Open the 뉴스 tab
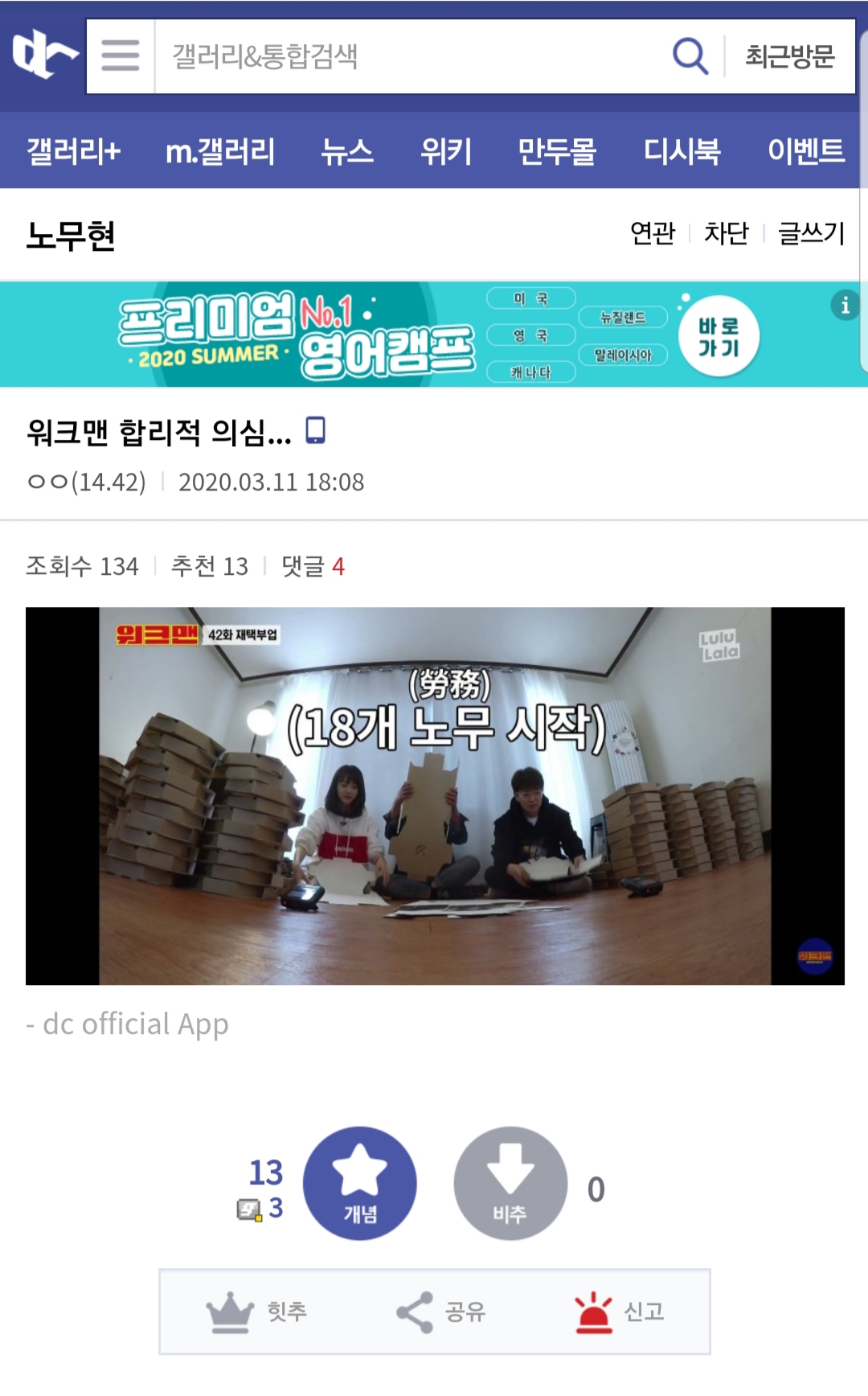868x1396 pixels. click(347, 150)
